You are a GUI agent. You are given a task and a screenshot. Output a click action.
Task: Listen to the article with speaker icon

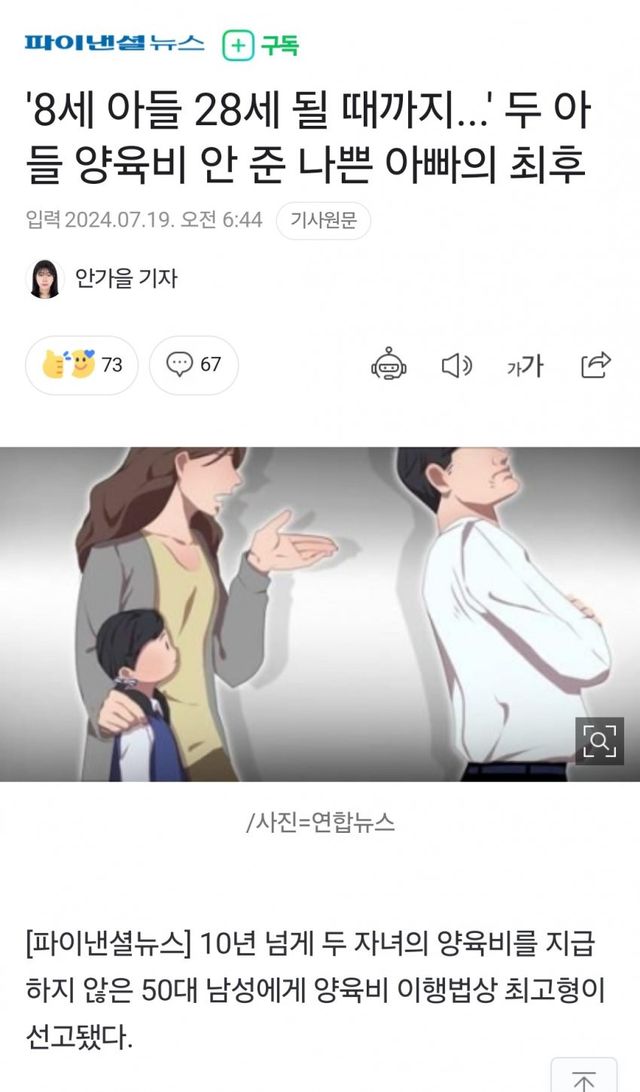(x=456, y=365)
